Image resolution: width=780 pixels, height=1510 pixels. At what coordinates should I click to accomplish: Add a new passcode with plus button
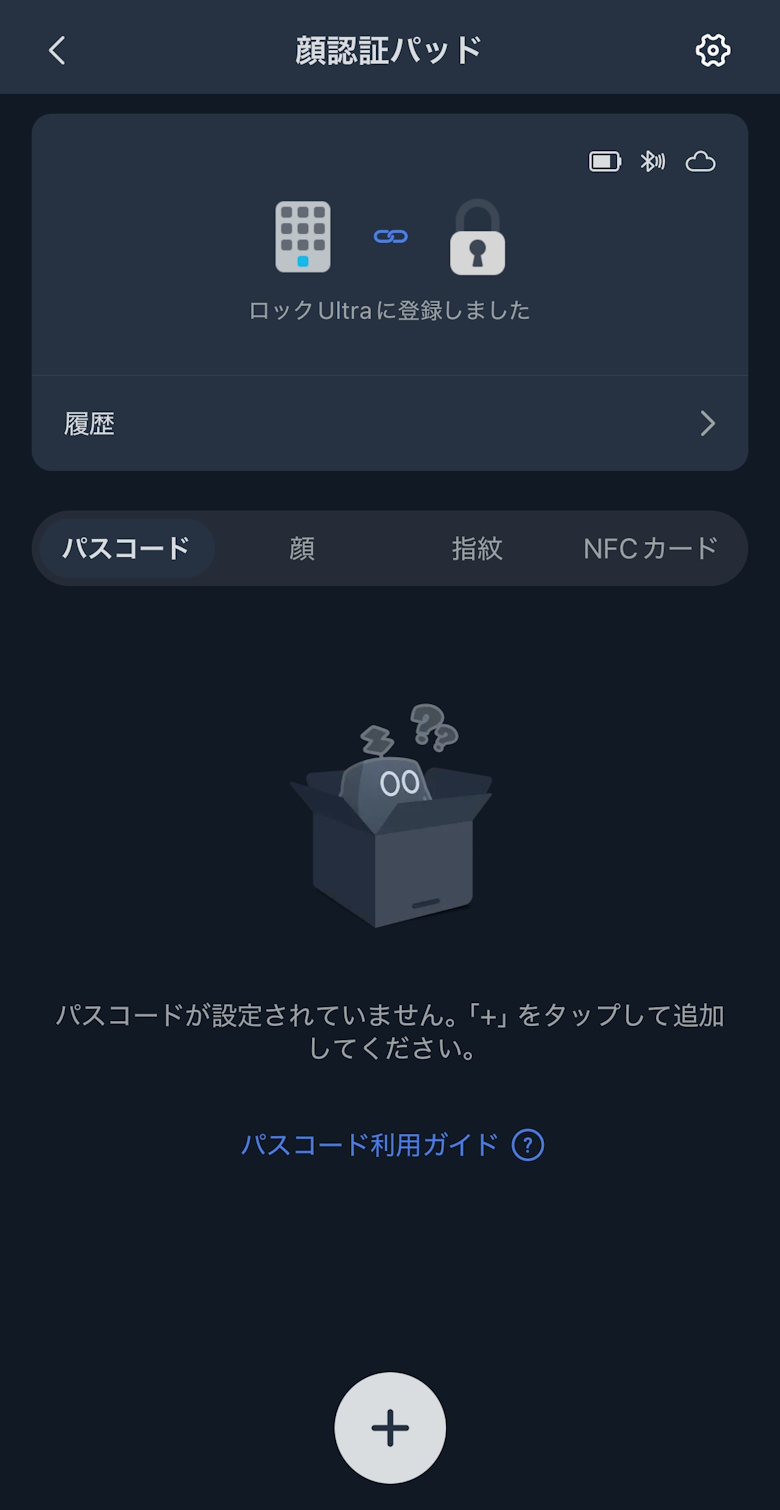(390, 1428)
